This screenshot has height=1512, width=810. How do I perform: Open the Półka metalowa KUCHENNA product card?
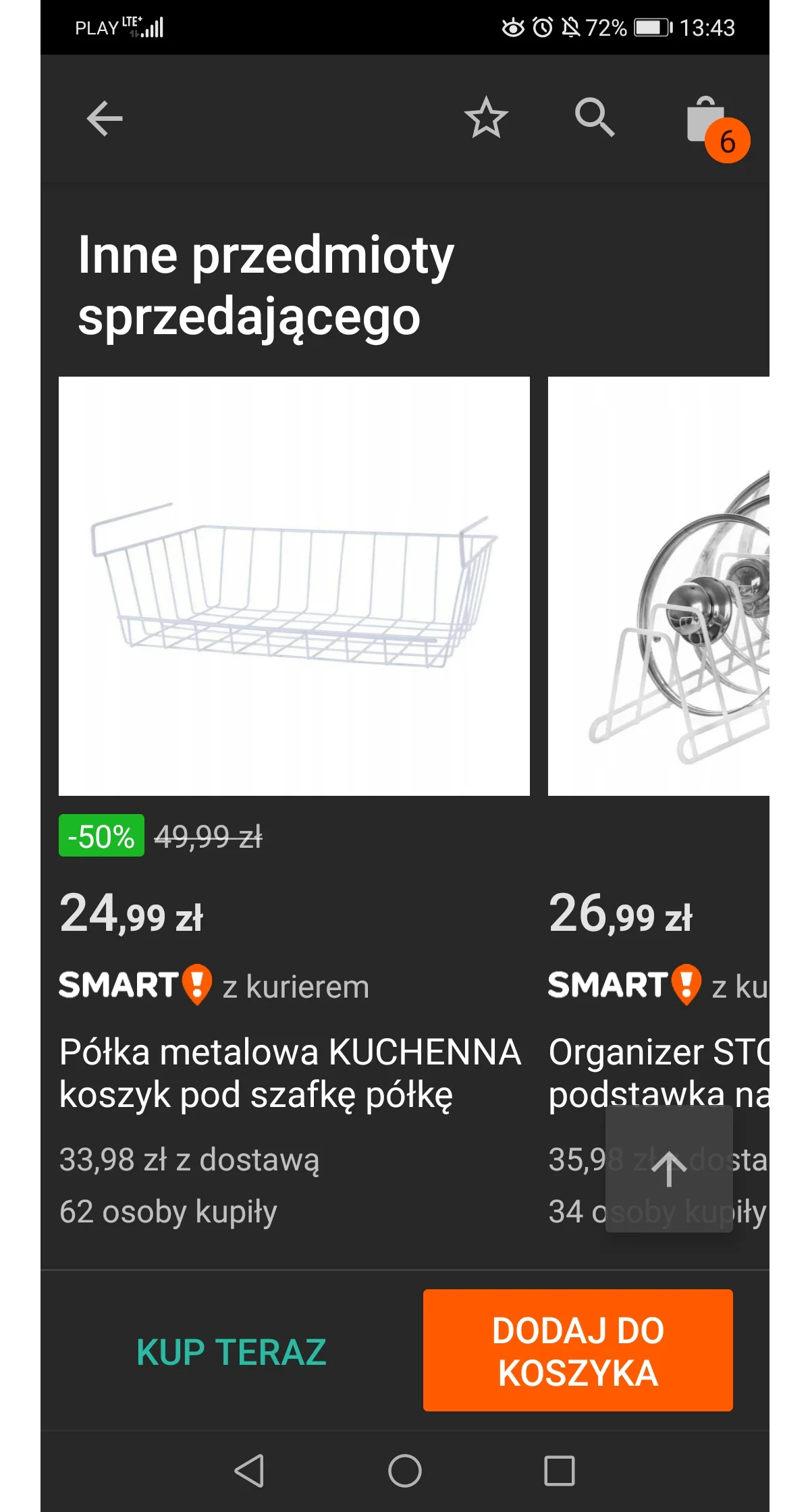click(x=294, y=586)
